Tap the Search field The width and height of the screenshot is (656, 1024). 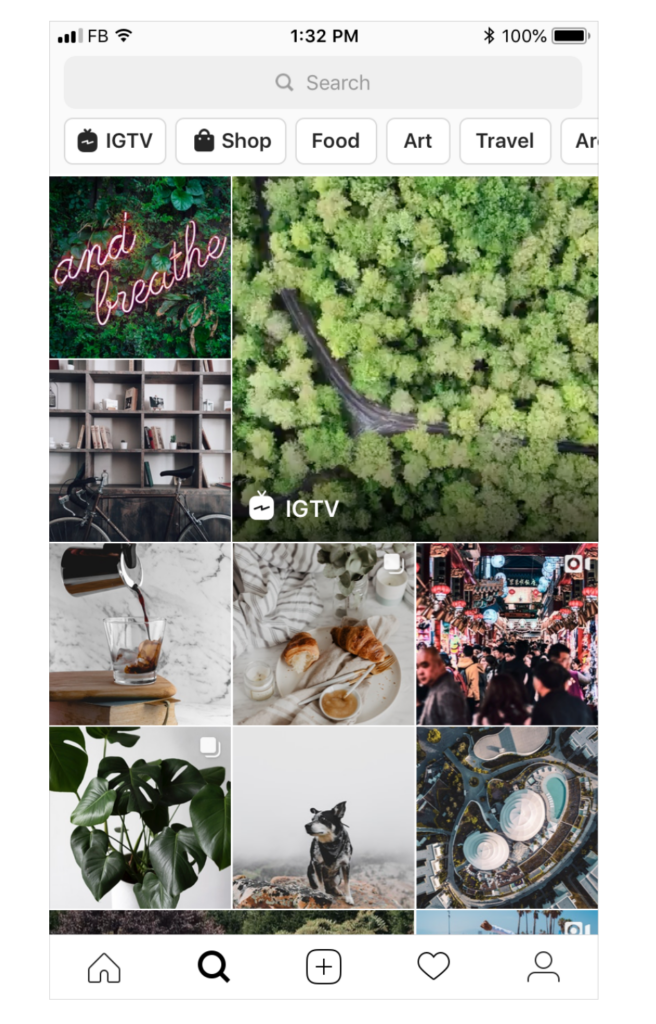(x=322, y=83)
